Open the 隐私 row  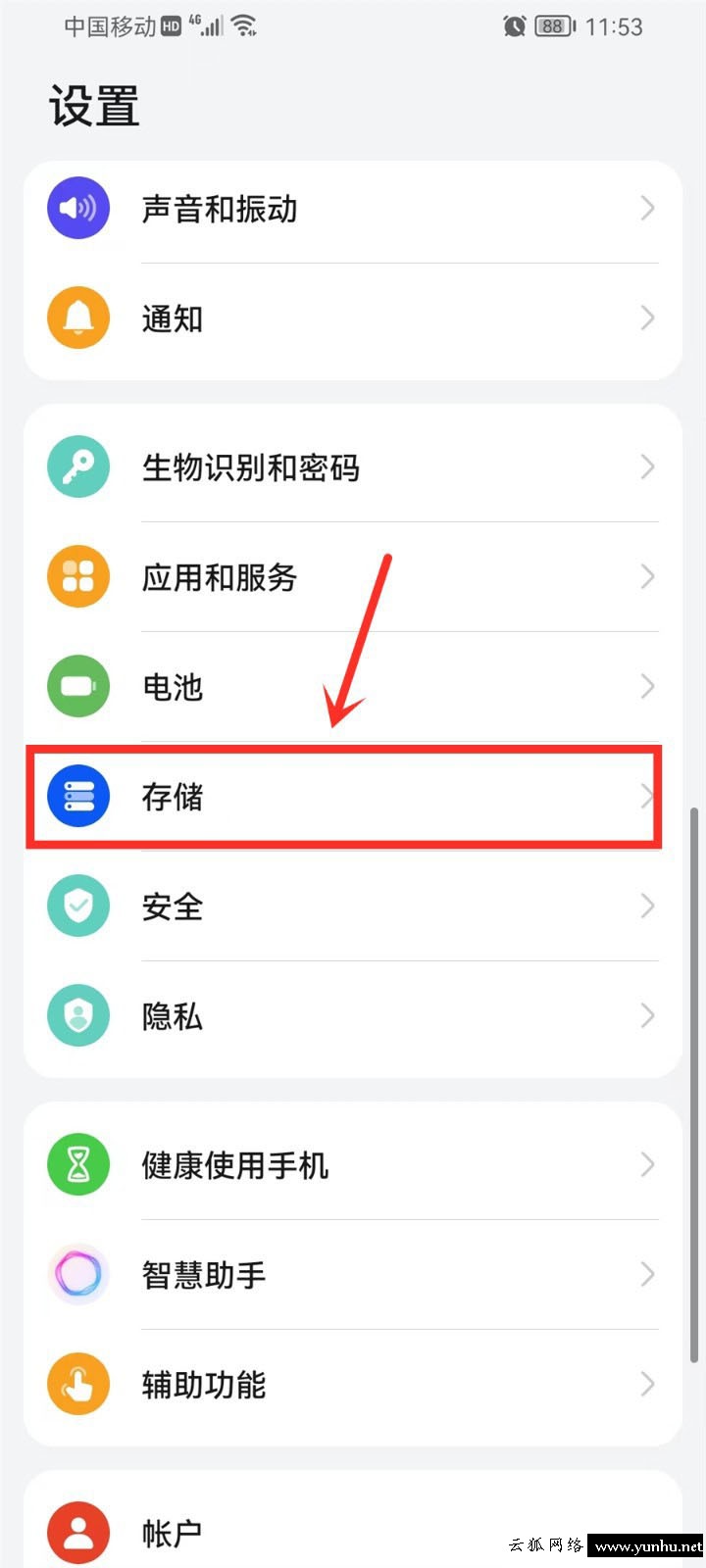pyautogui.click(x=352, y=1016)
